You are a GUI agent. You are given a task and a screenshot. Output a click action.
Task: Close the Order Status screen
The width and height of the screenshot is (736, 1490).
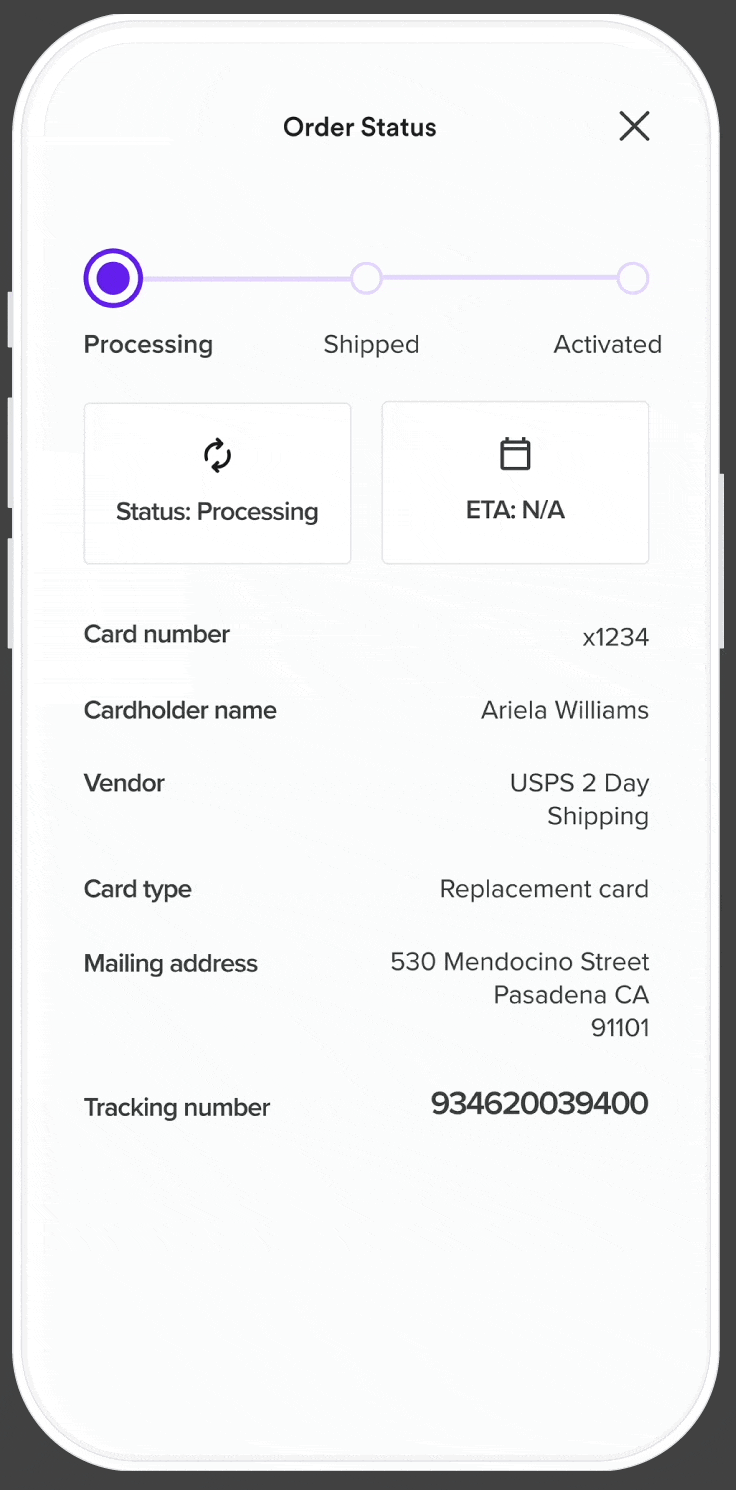click(x=634, y=127)
